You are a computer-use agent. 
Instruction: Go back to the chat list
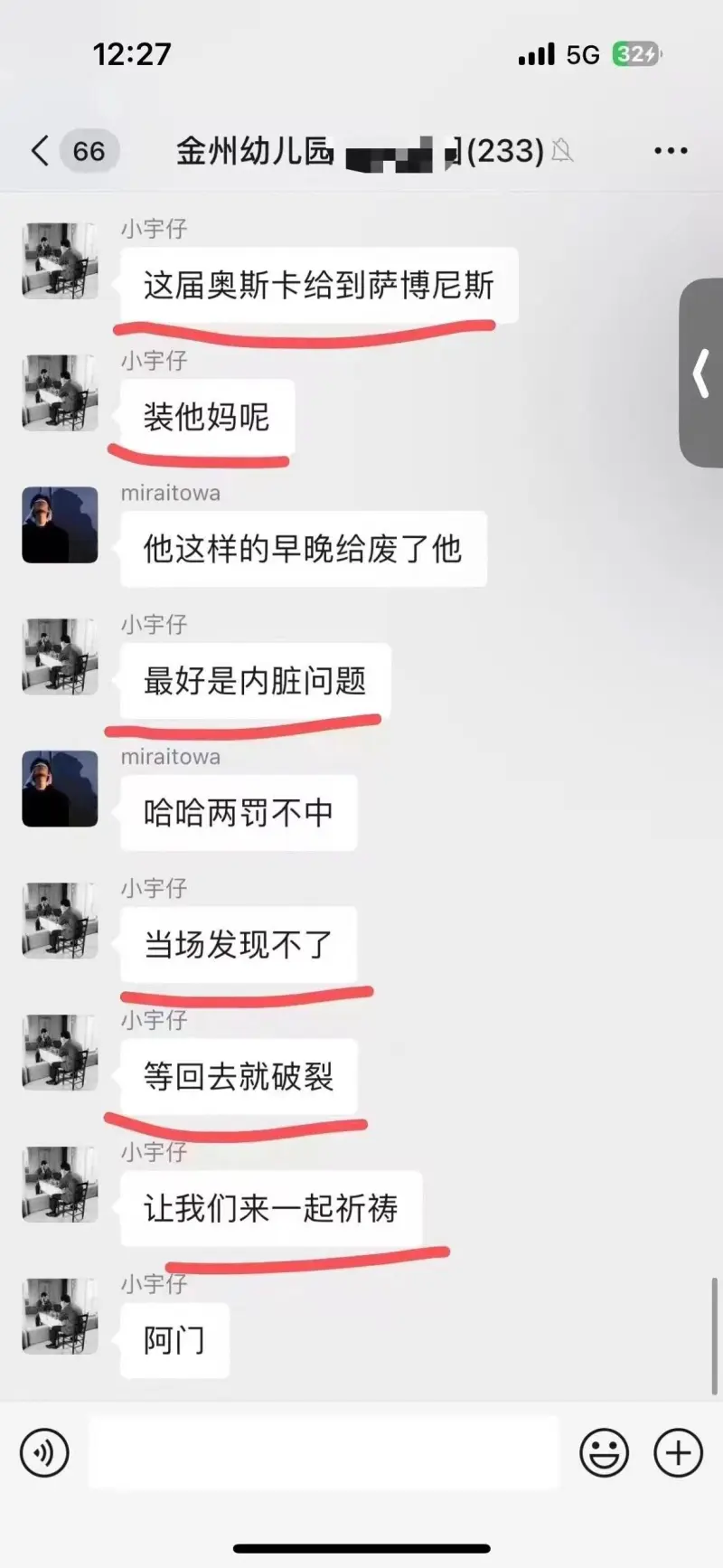tap(41, 151)
